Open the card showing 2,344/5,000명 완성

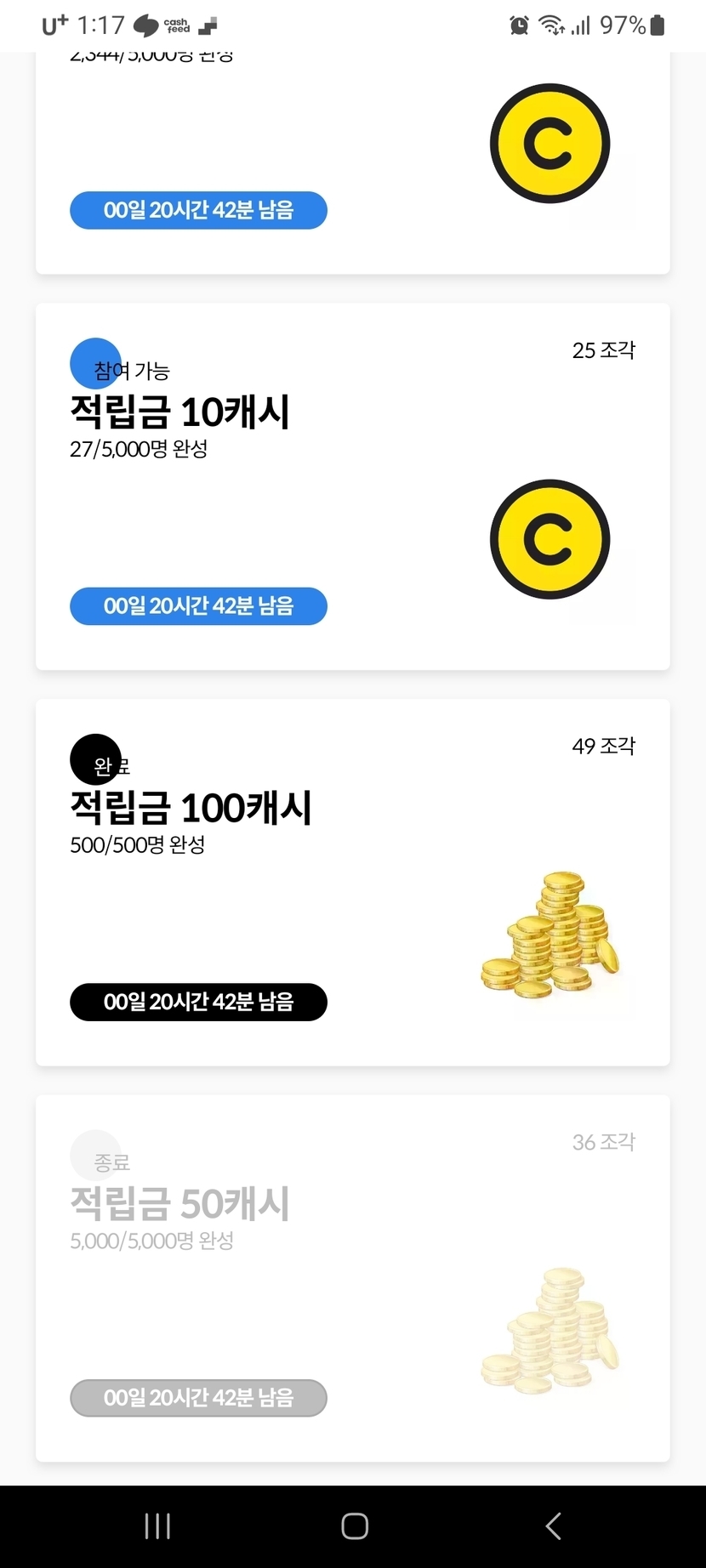click(x=352, y=162)
